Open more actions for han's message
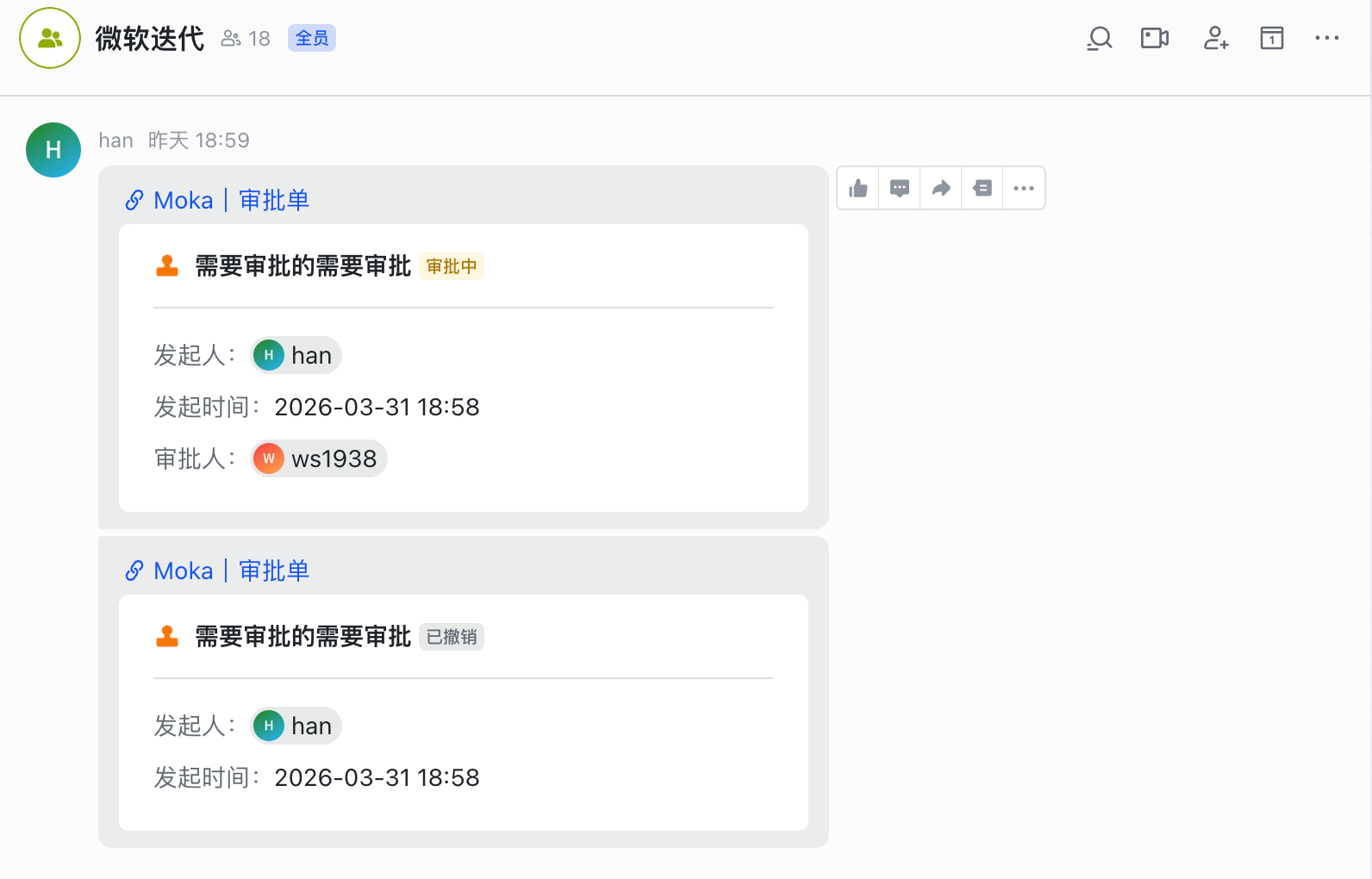This screenshot has width=1372, height=879. tap(1024, 189)
